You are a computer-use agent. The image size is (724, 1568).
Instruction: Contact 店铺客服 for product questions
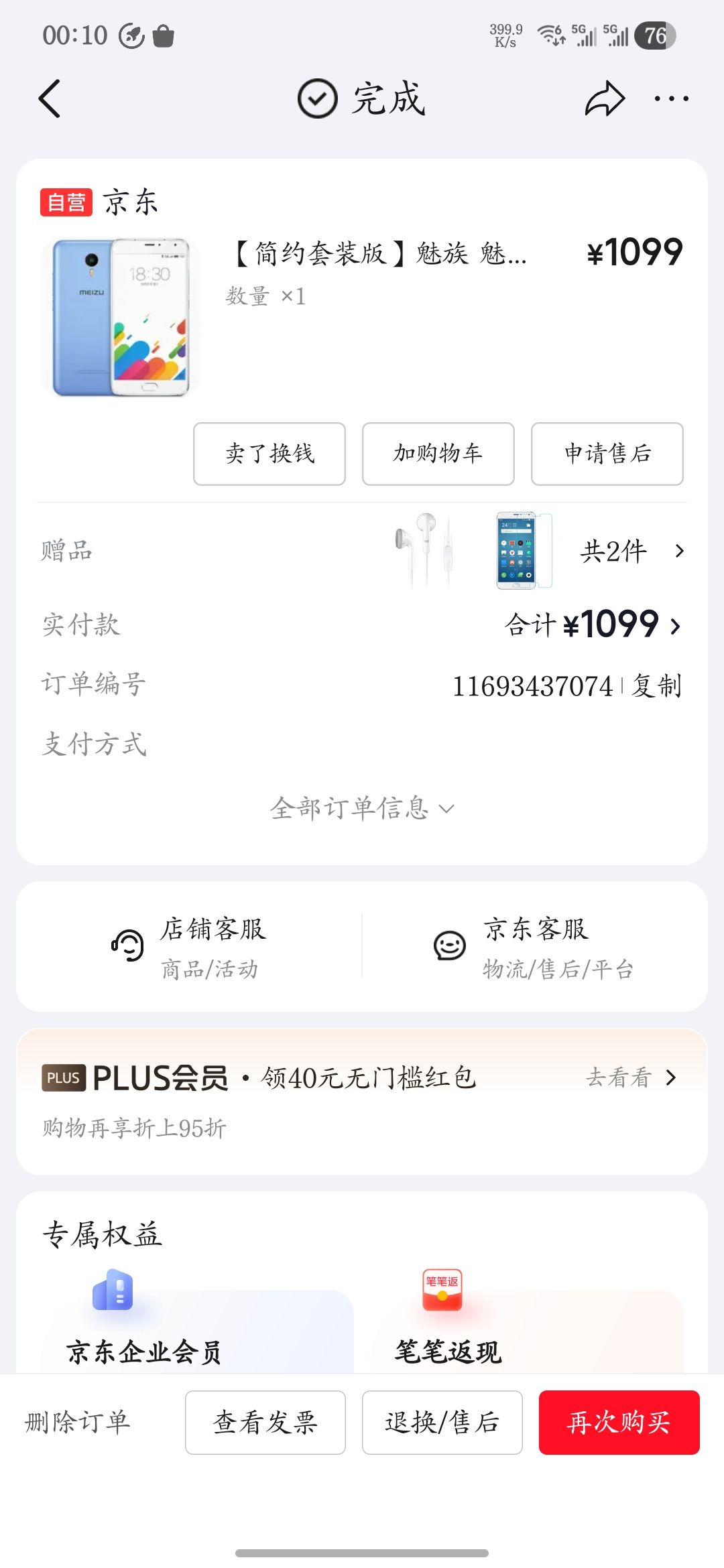pyautogui.click(x=191, y=946)
